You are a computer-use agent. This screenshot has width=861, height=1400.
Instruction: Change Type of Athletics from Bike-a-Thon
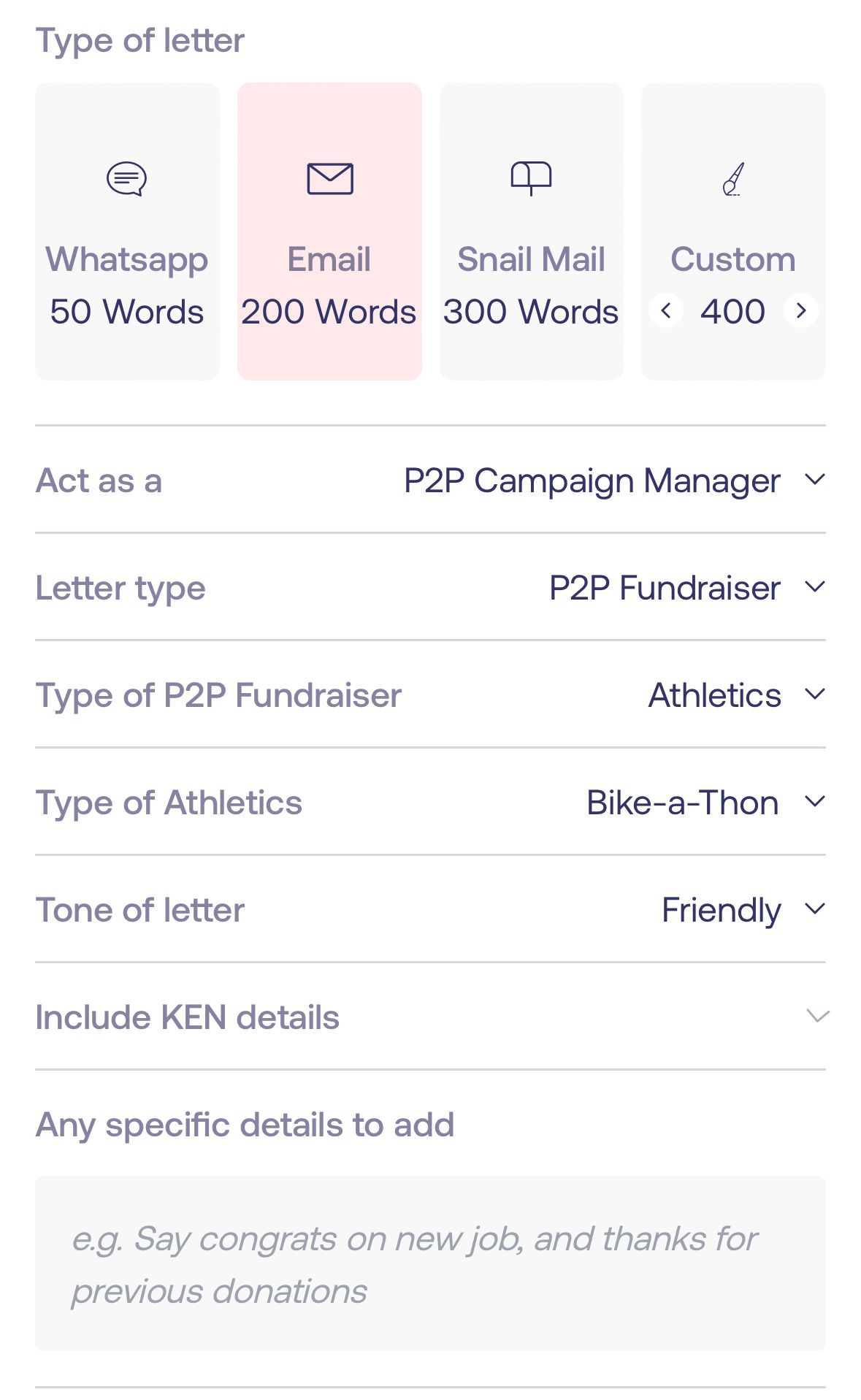(x=705, y=803)
